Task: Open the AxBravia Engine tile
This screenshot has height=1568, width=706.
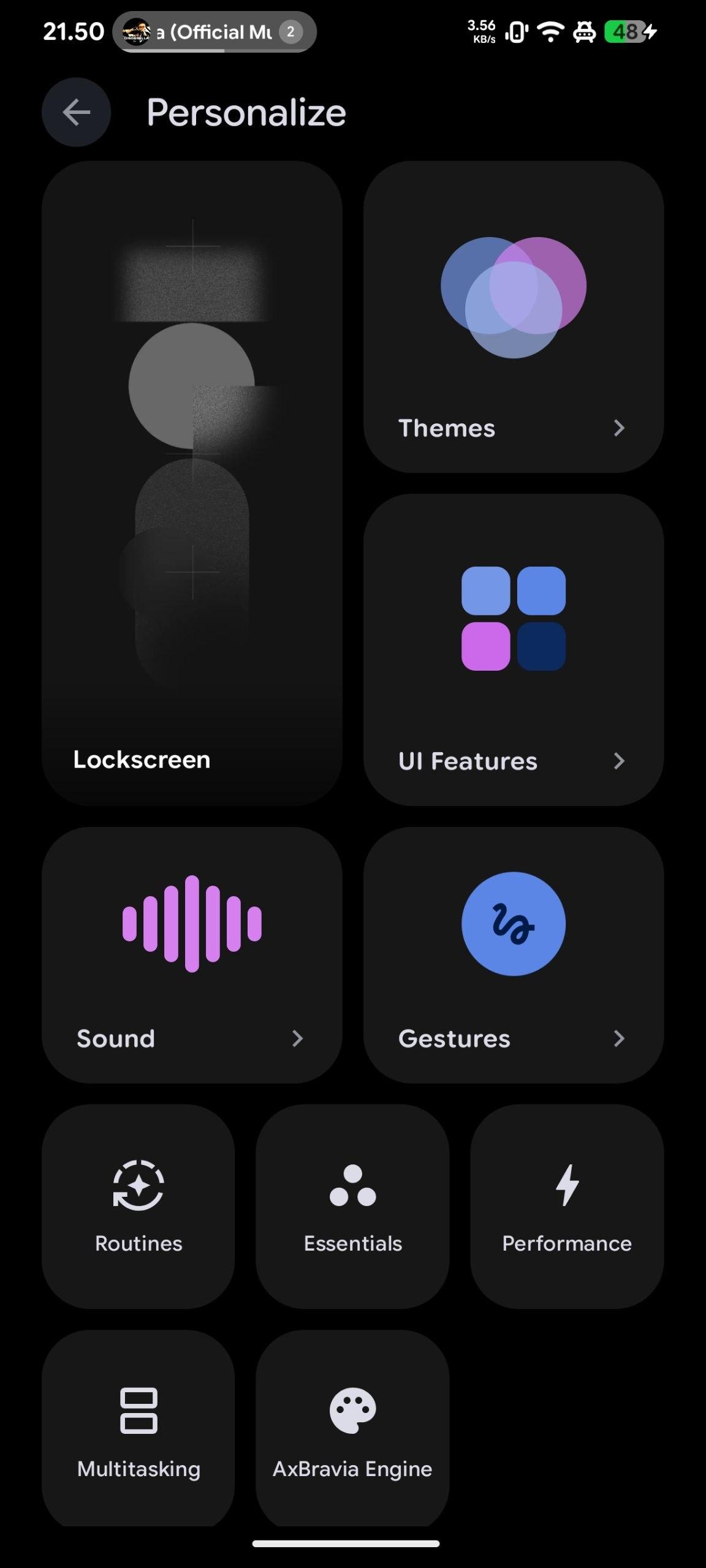Action: coord(352,1428)
